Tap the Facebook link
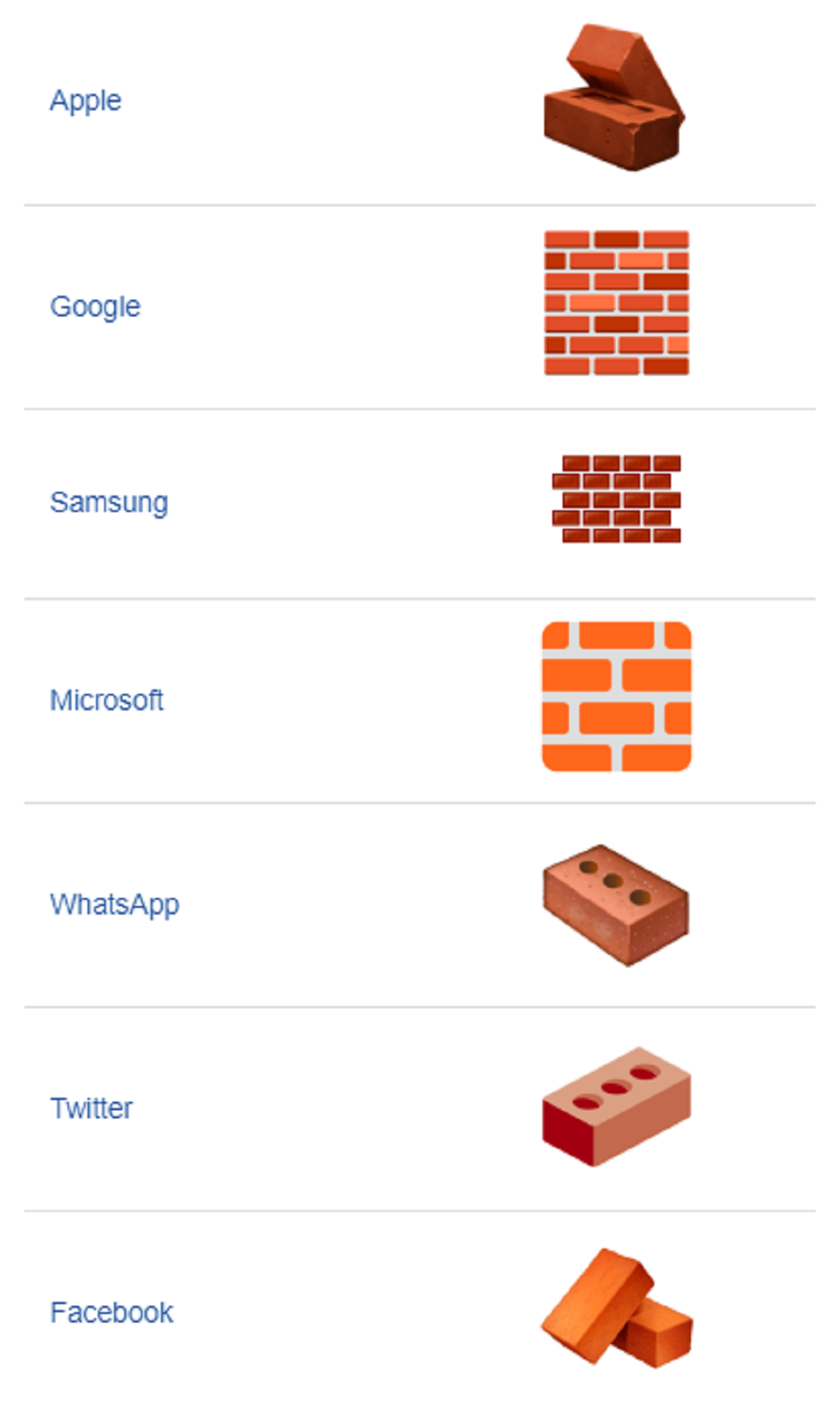The height and width of the screenshot is (1410, 840). [x=112, y=1312]
